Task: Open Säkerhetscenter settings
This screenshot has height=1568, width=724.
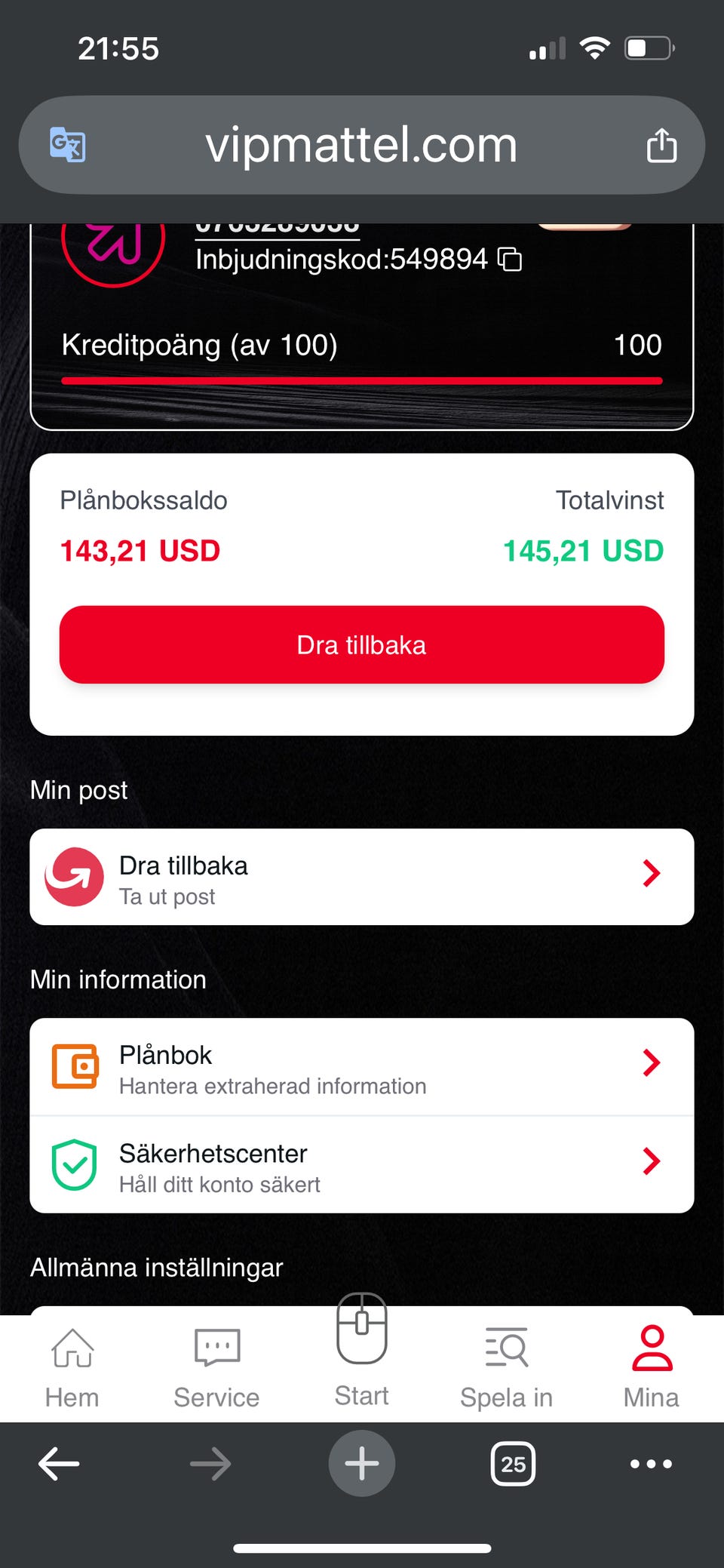Action: (x=362, y=1164)
